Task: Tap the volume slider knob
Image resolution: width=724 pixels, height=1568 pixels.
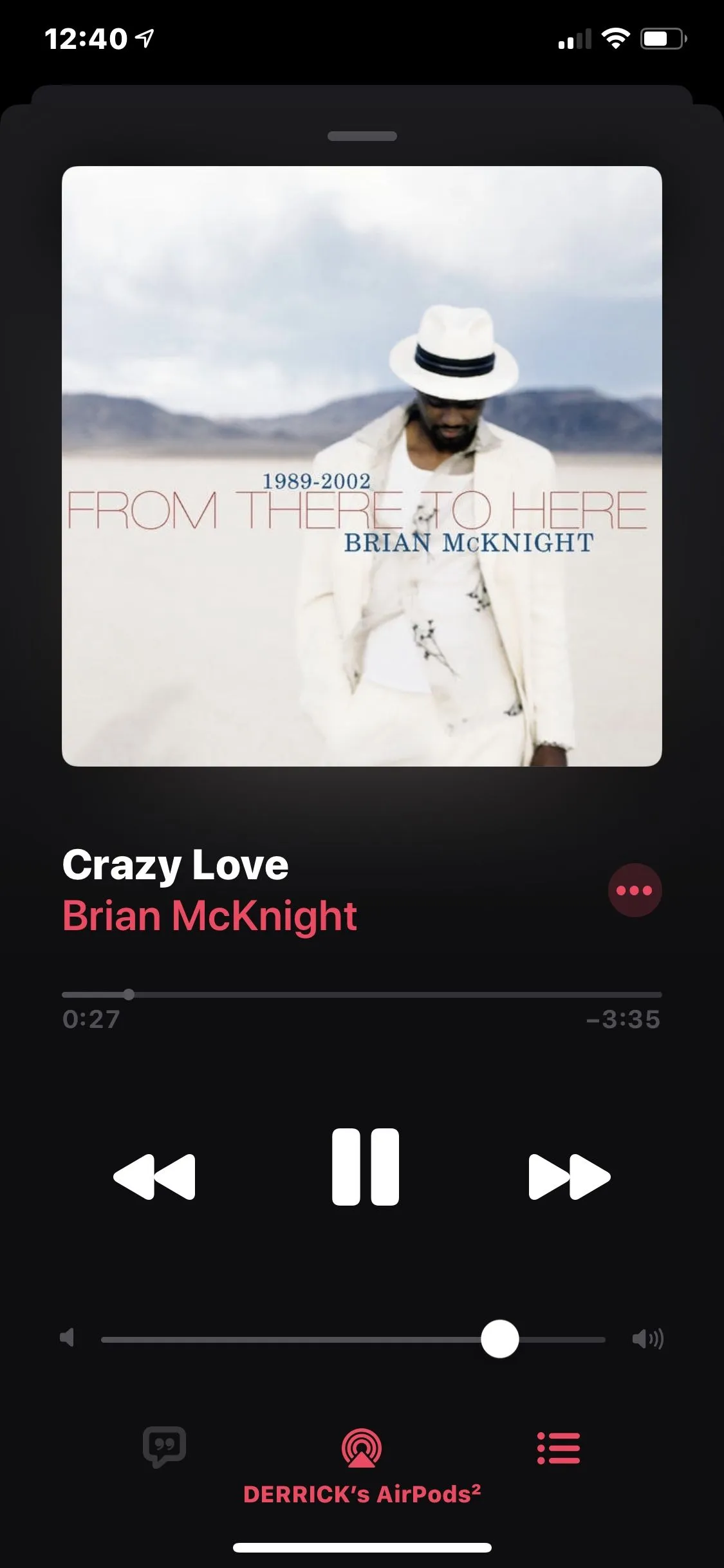Action: click(x=500, y=1339)
